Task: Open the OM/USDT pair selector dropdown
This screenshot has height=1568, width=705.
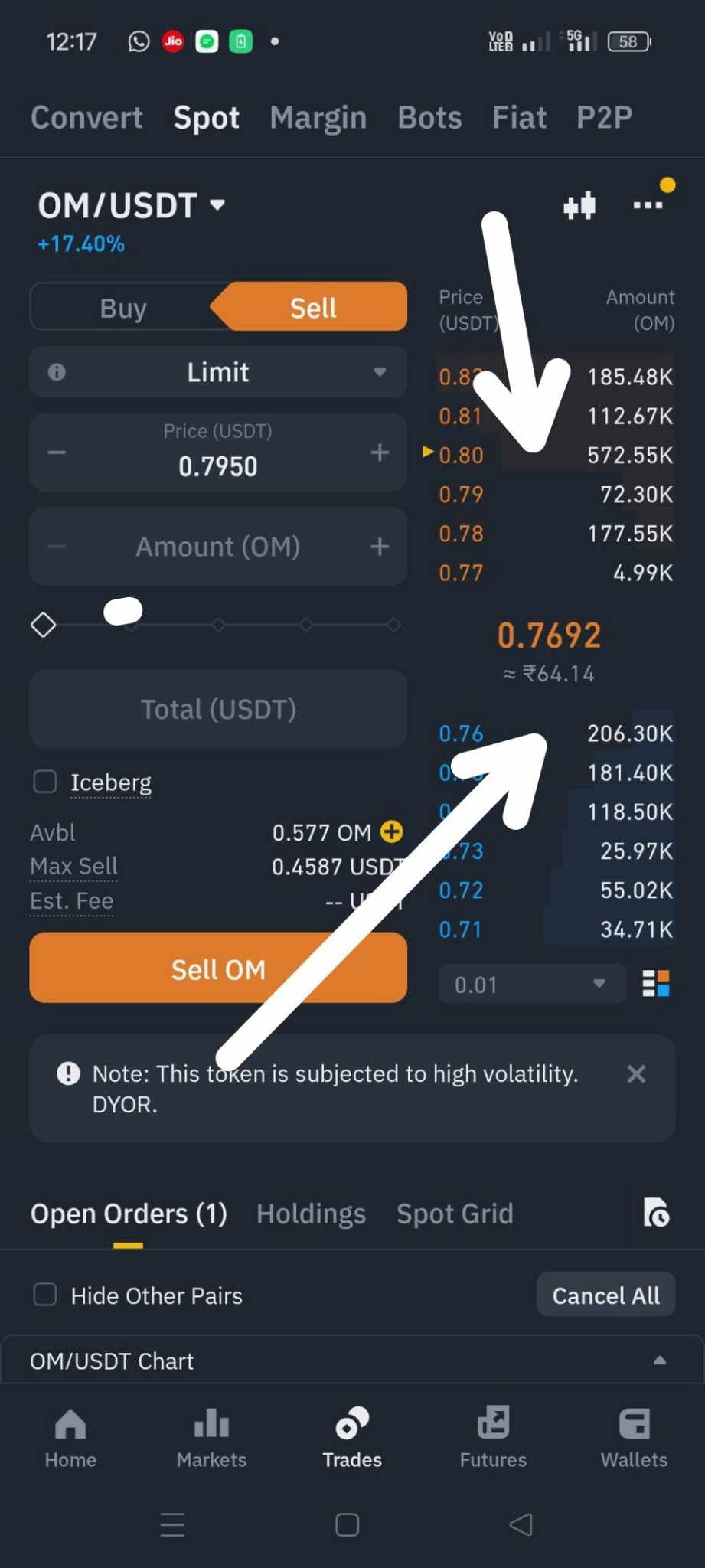Action: [132, 204]
